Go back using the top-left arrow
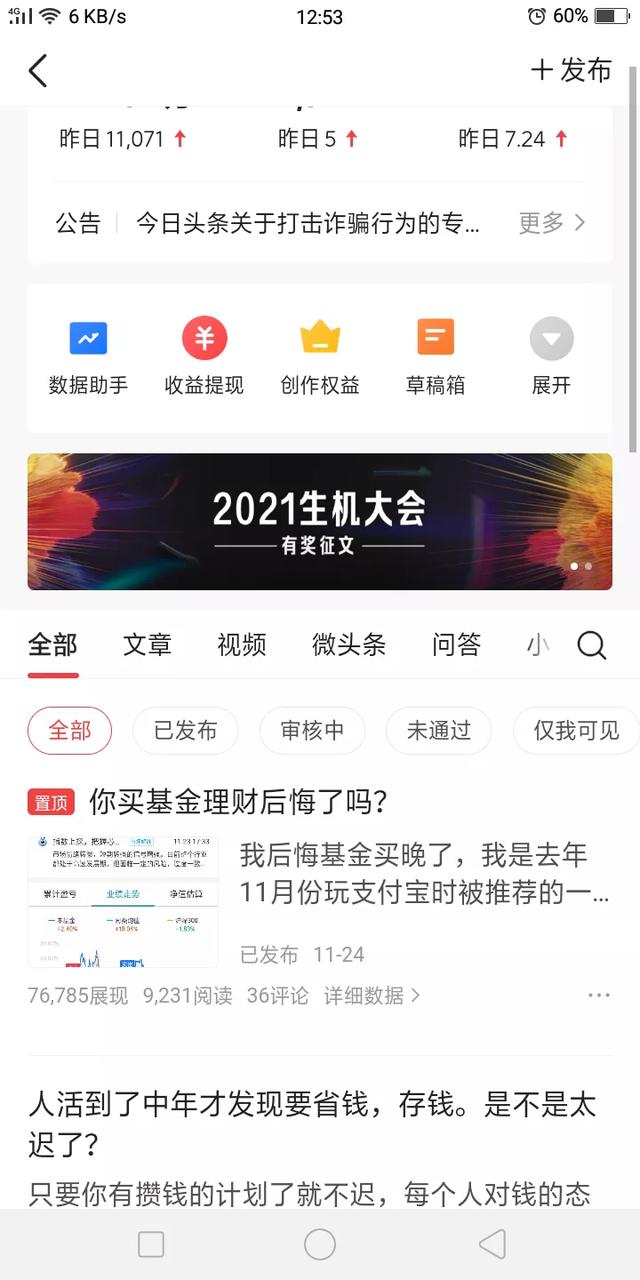Viewport: 640px width, 1280px height. [x=38, y=71]
